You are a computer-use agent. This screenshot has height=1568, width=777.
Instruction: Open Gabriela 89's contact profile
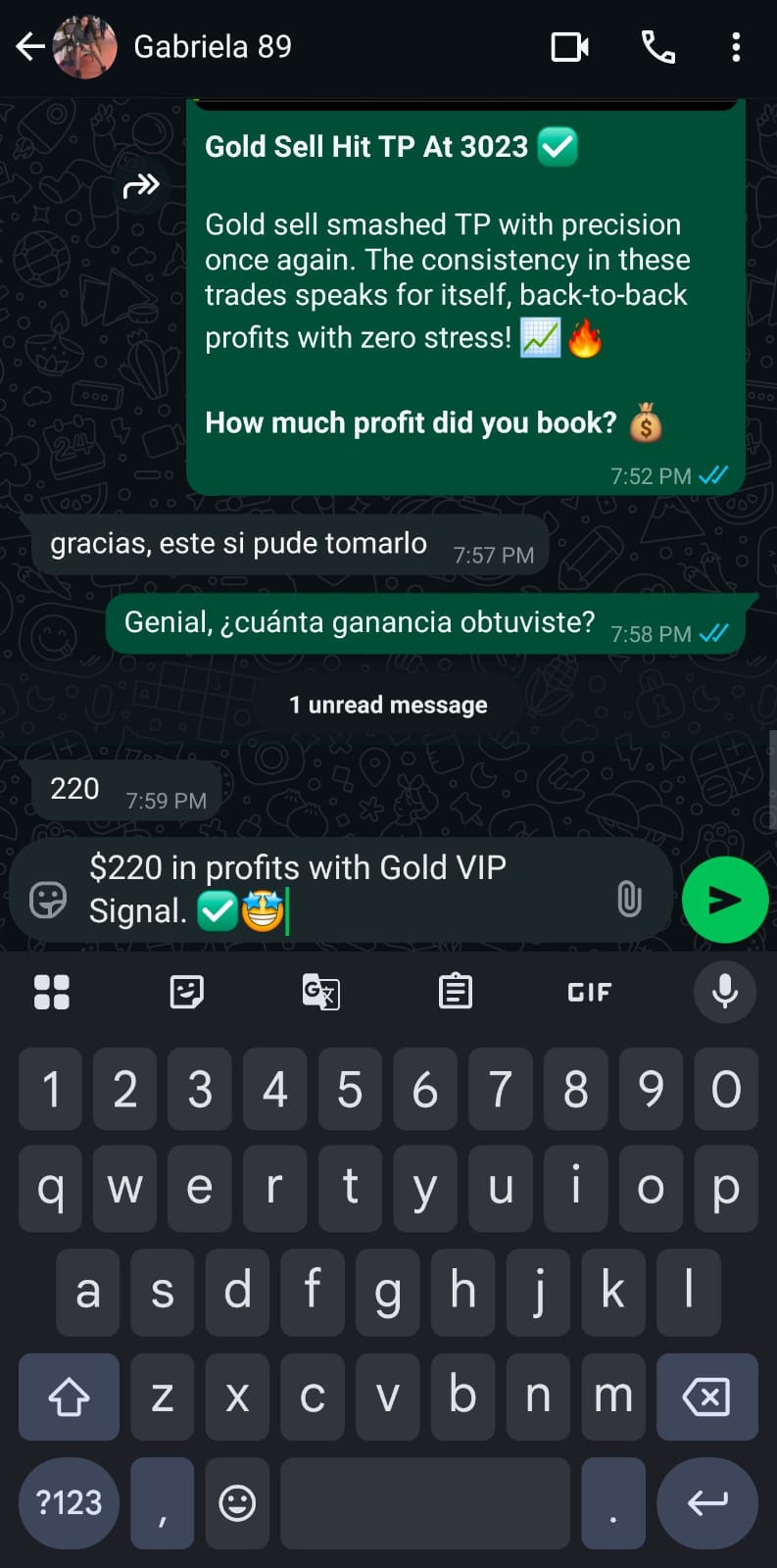pyautogui.click(x=212, y=47)
